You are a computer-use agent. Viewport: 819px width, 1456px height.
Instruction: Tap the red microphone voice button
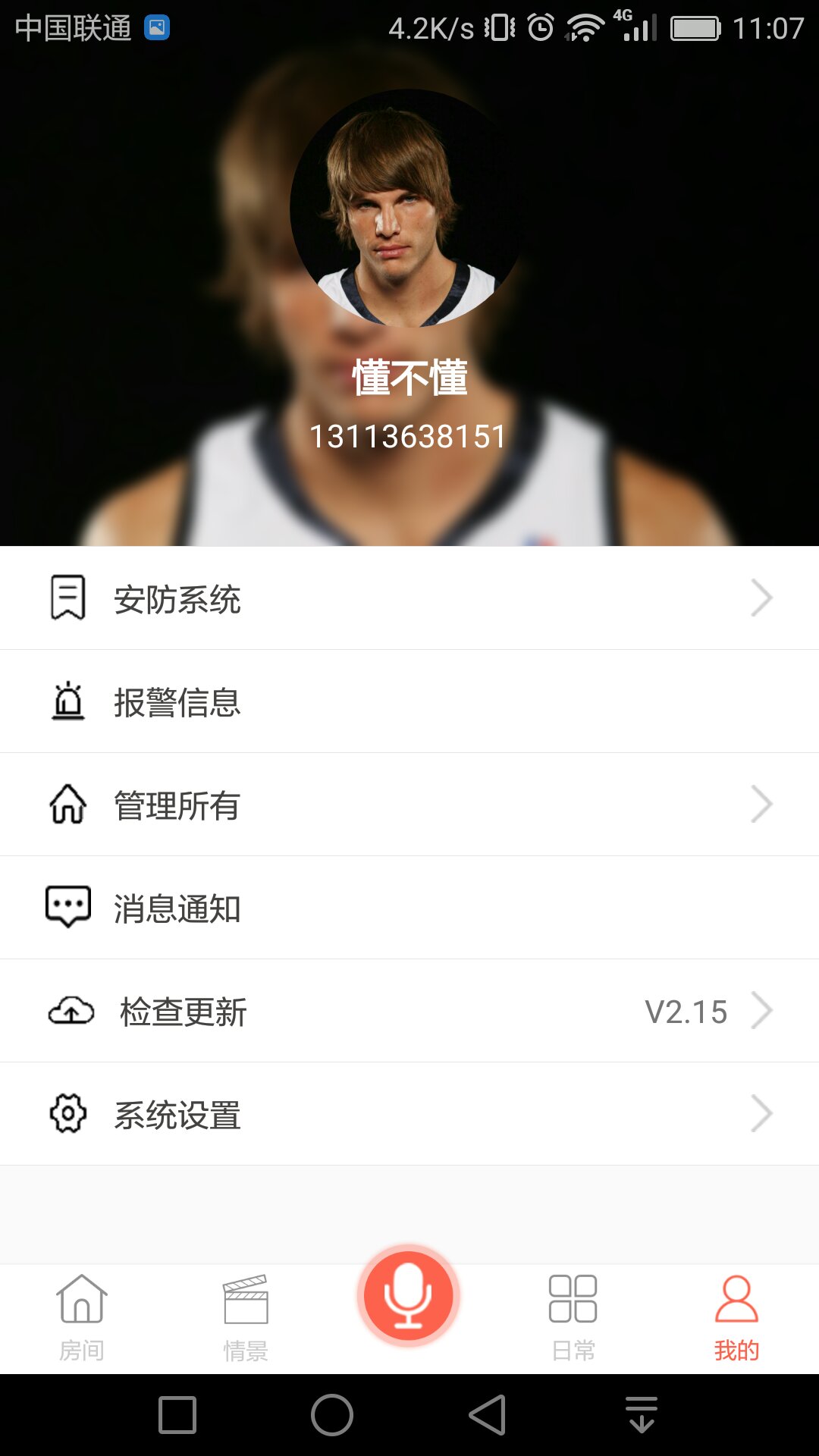coord(409,1297)
